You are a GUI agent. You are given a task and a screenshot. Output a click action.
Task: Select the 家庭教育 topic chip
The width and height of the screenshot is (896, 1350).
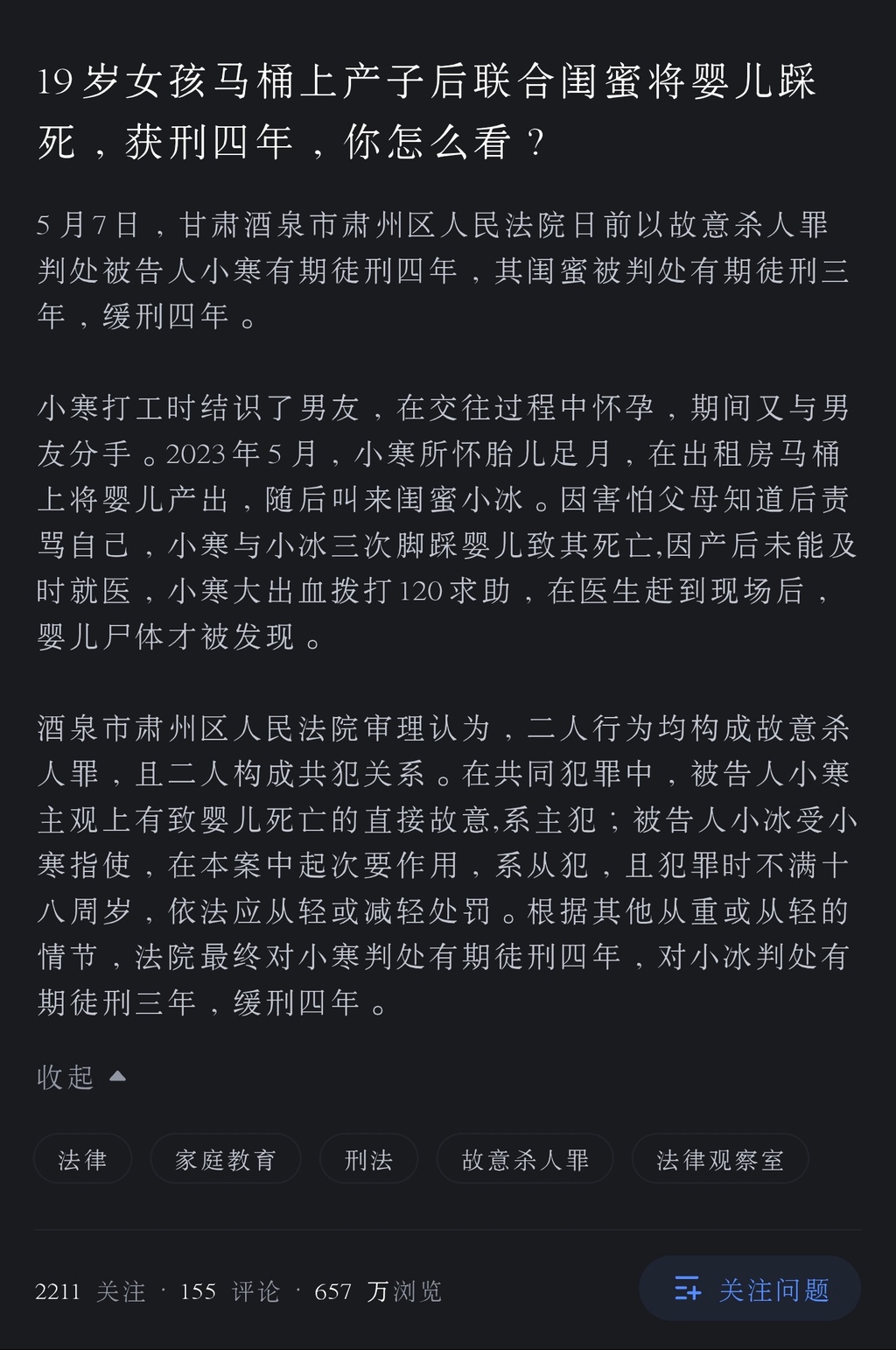225,1159
